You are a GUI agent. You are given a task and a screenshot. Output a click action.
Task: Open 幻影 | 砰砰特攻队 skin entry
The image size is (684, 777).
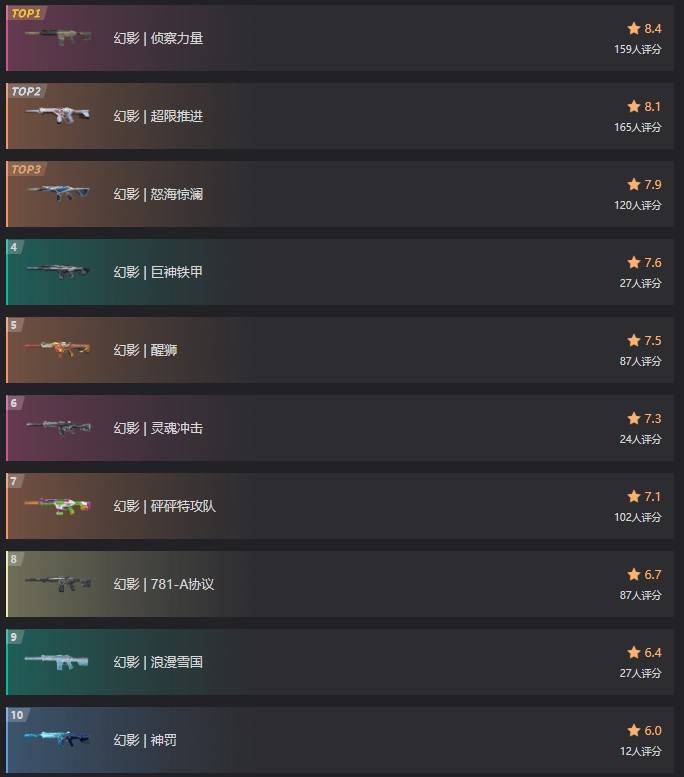tap(164, 506)
